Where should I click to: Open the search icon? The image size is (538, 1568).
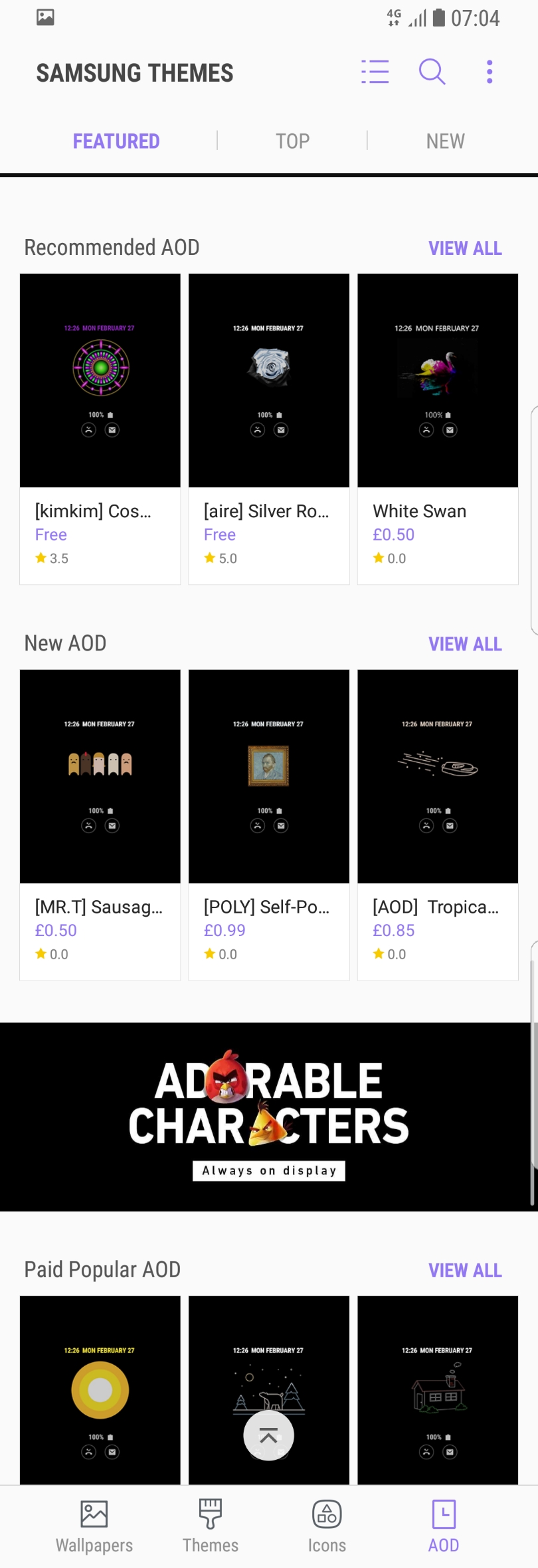tap(432, 72)
